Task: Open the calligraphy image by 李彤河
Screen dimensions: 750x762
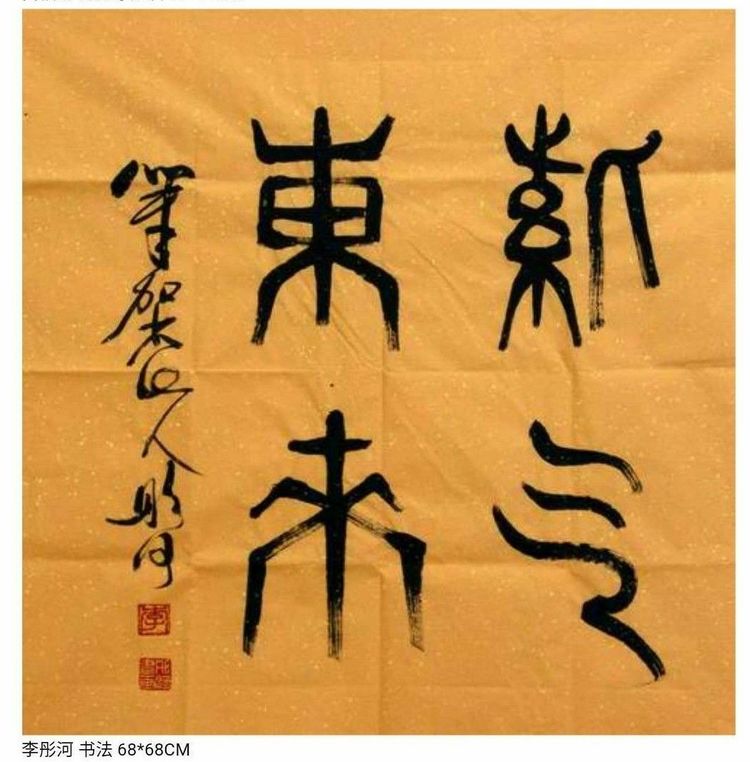Action: click(x=378, y=370)
